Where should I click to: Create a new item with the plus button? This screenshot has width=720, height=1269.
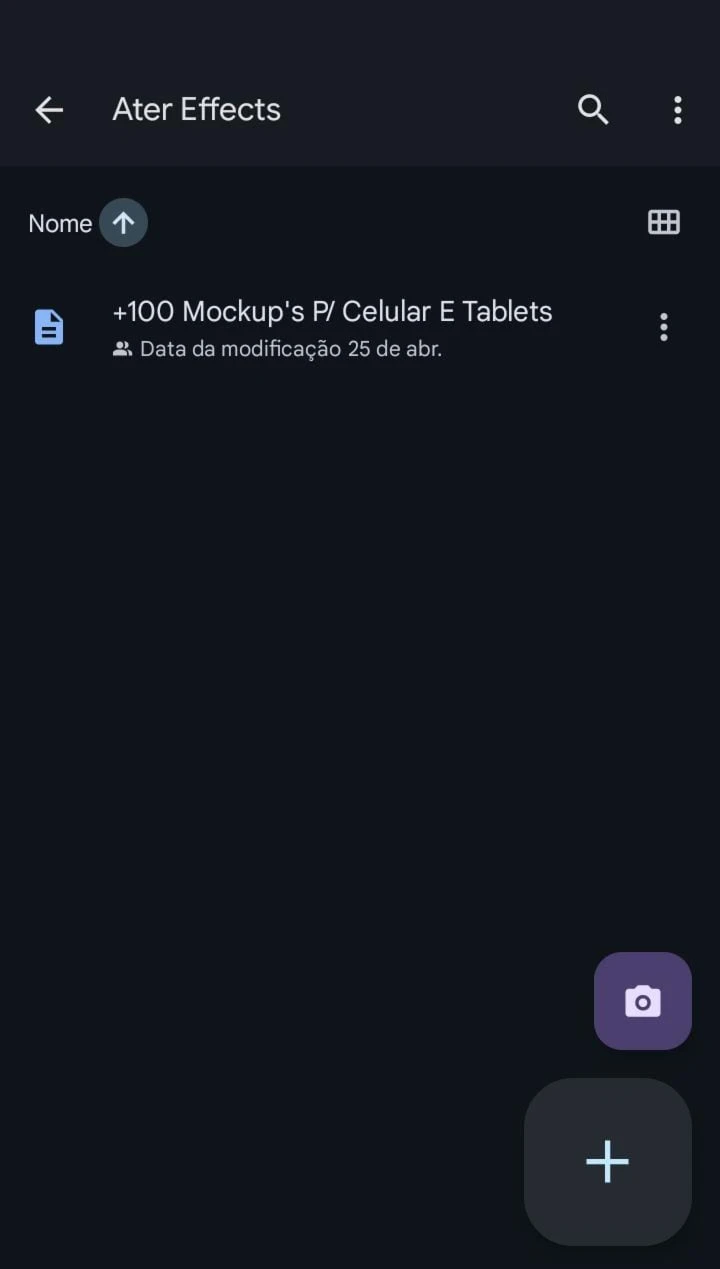click(x=608, y=1162)
